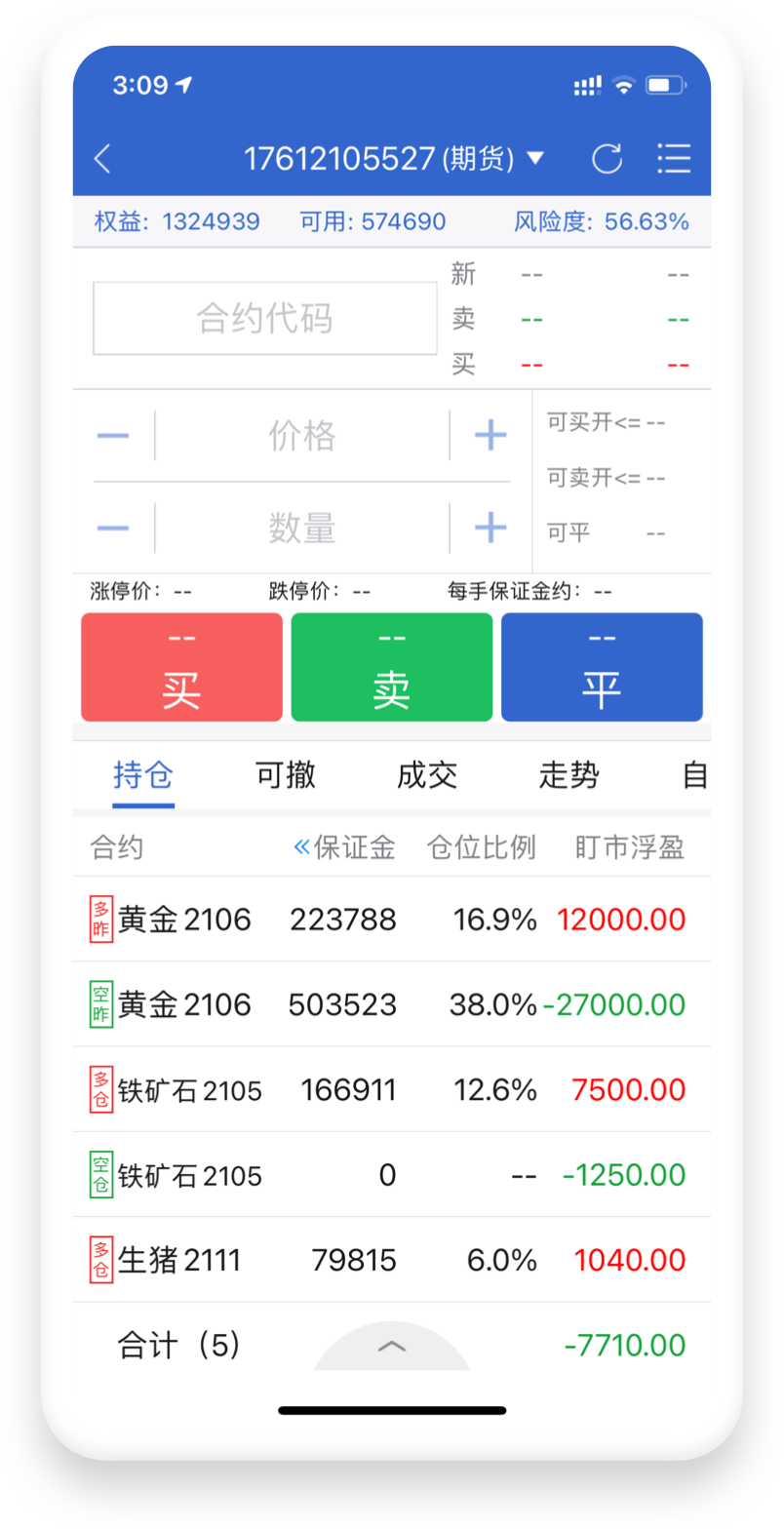Refresh account data with the refresh icon

607,158
